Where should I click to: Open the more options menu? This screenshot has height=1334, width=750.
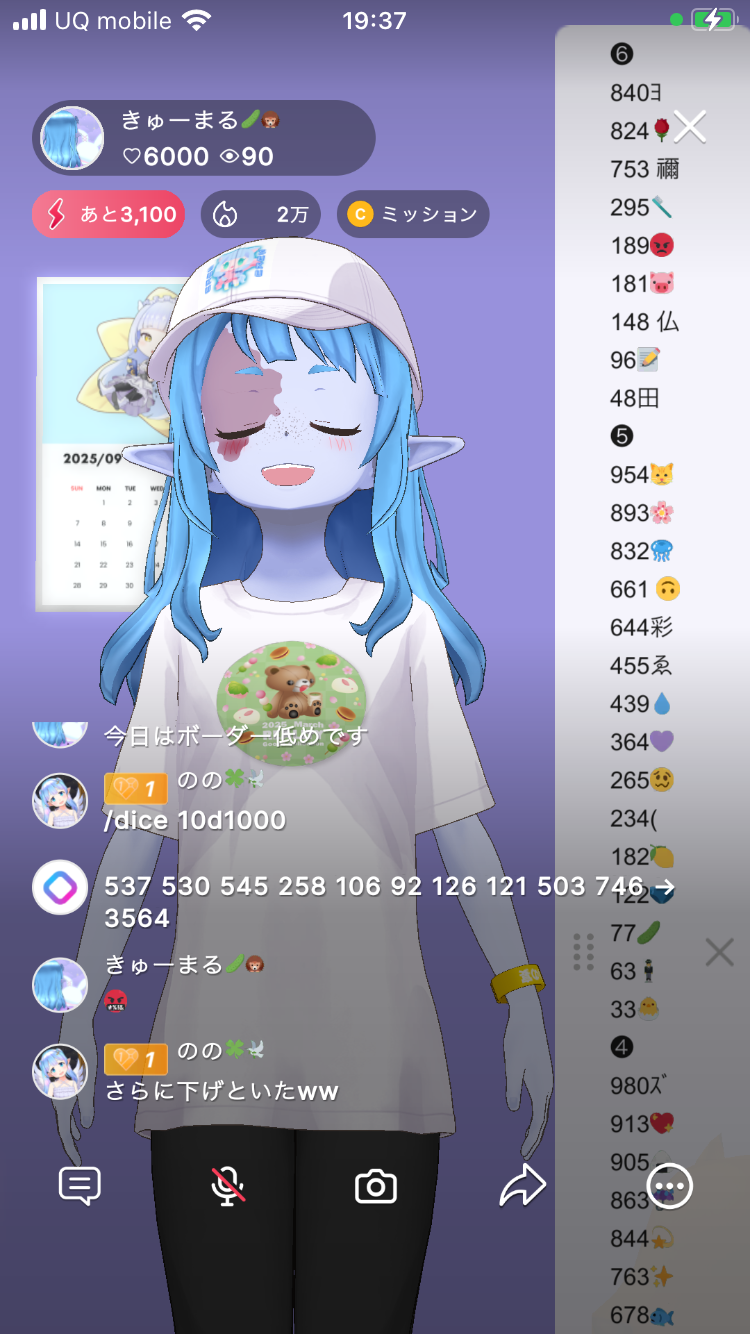tap(669, 1186)
